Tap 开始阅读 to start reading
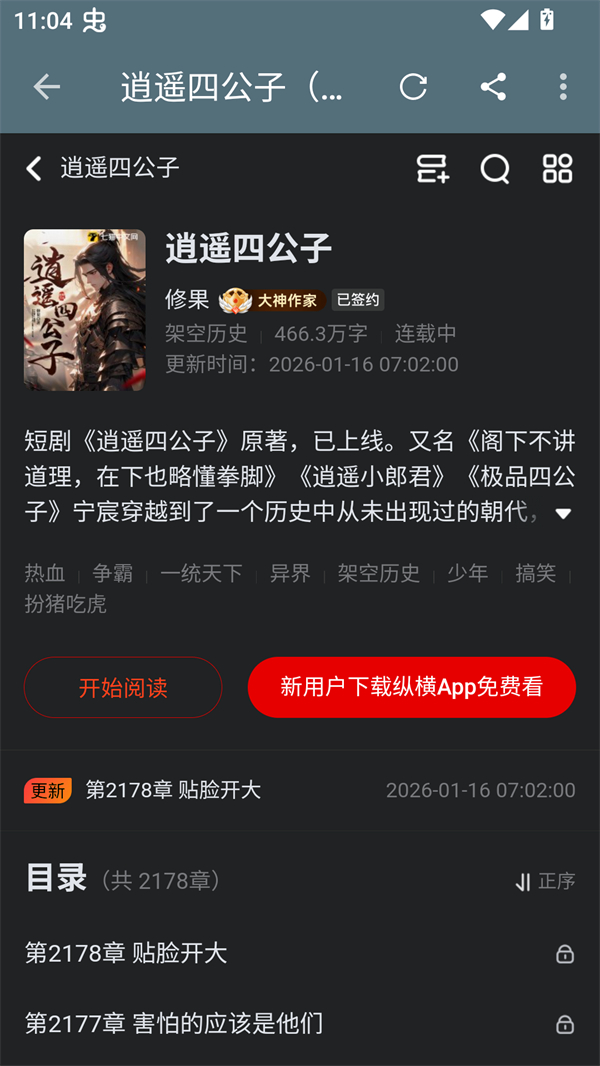Image resolution: width=600 pixels, height=1066 pixels. tap(123, 687)
